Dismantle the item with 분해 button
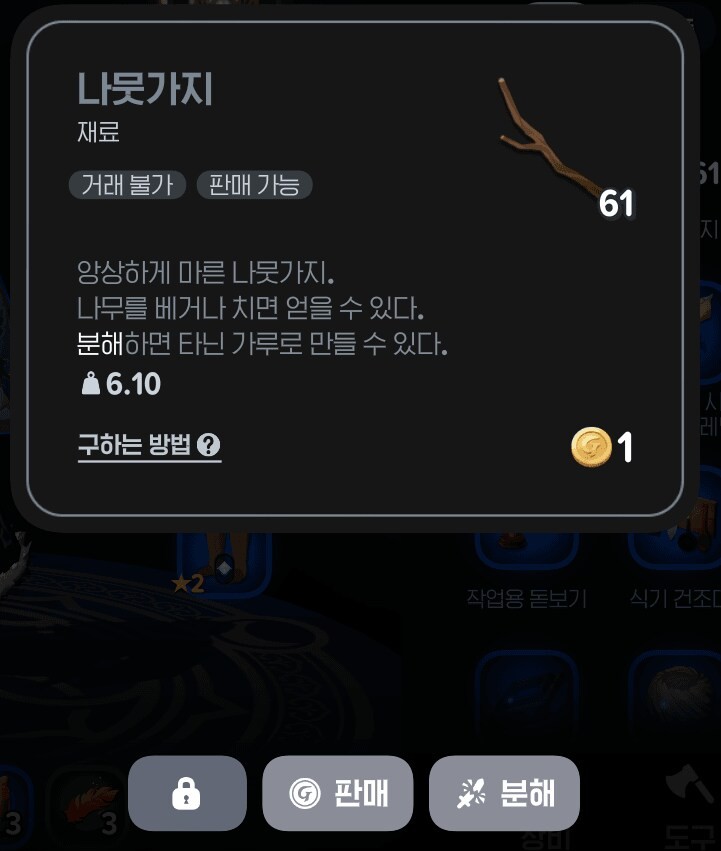 pos(504,793)
